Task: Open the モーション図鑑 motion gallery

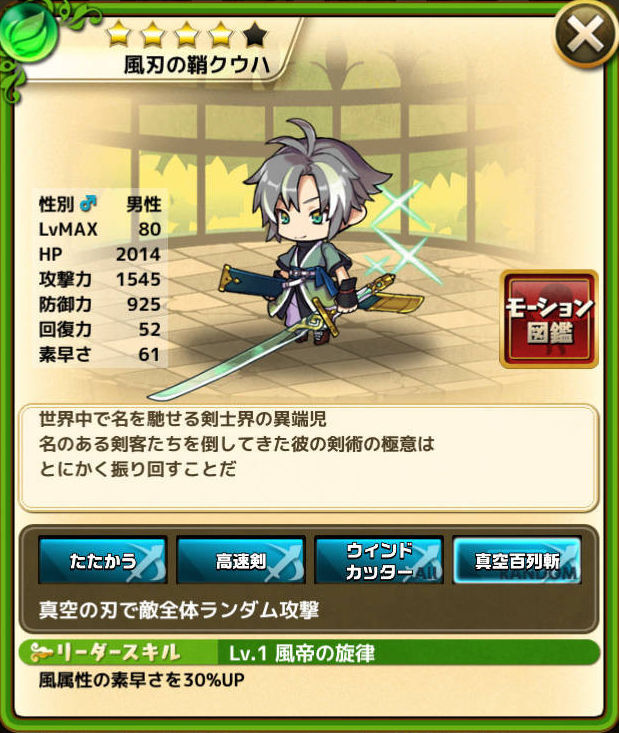Action: pos(549,318)
